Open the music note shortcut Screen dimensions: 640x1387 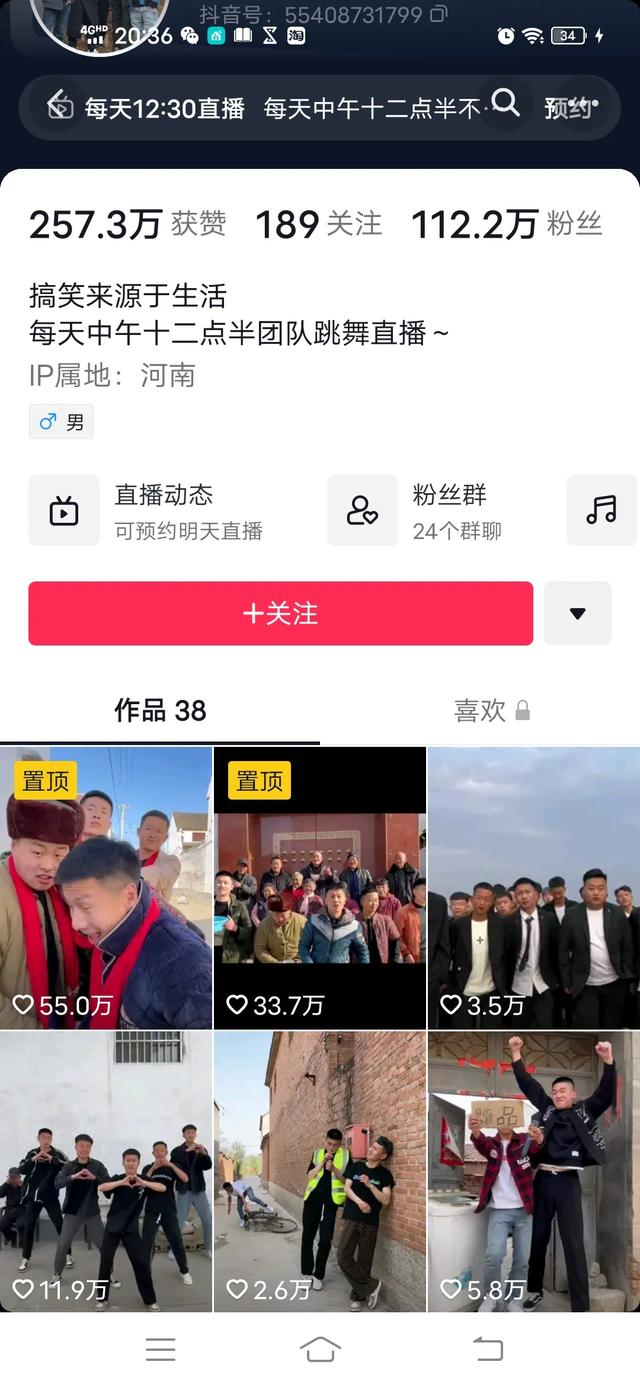[x=601, y=511]
